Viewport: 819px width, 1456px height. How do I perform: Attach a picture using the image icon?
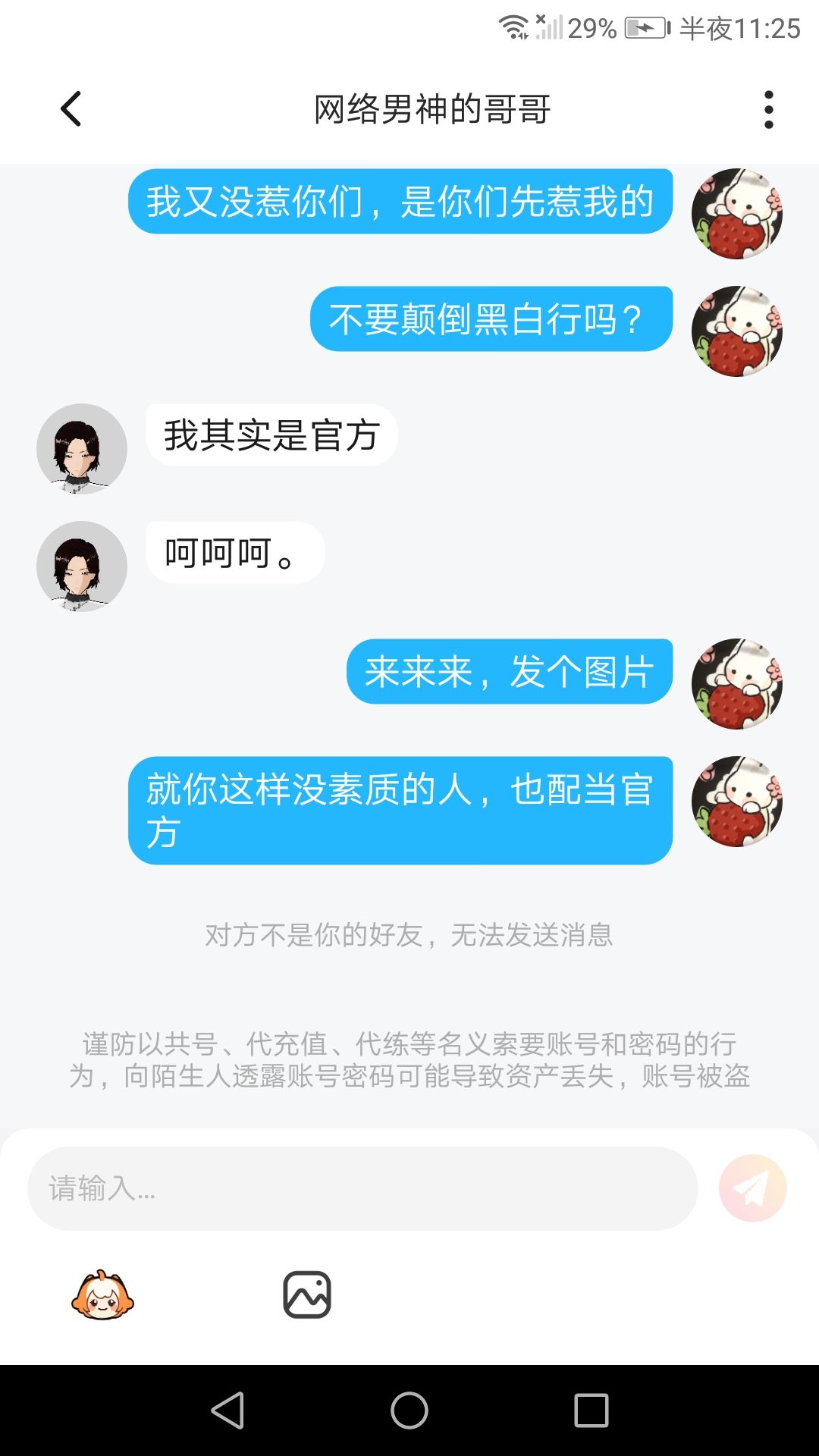pyautogui.click(x=307, y=1295)
